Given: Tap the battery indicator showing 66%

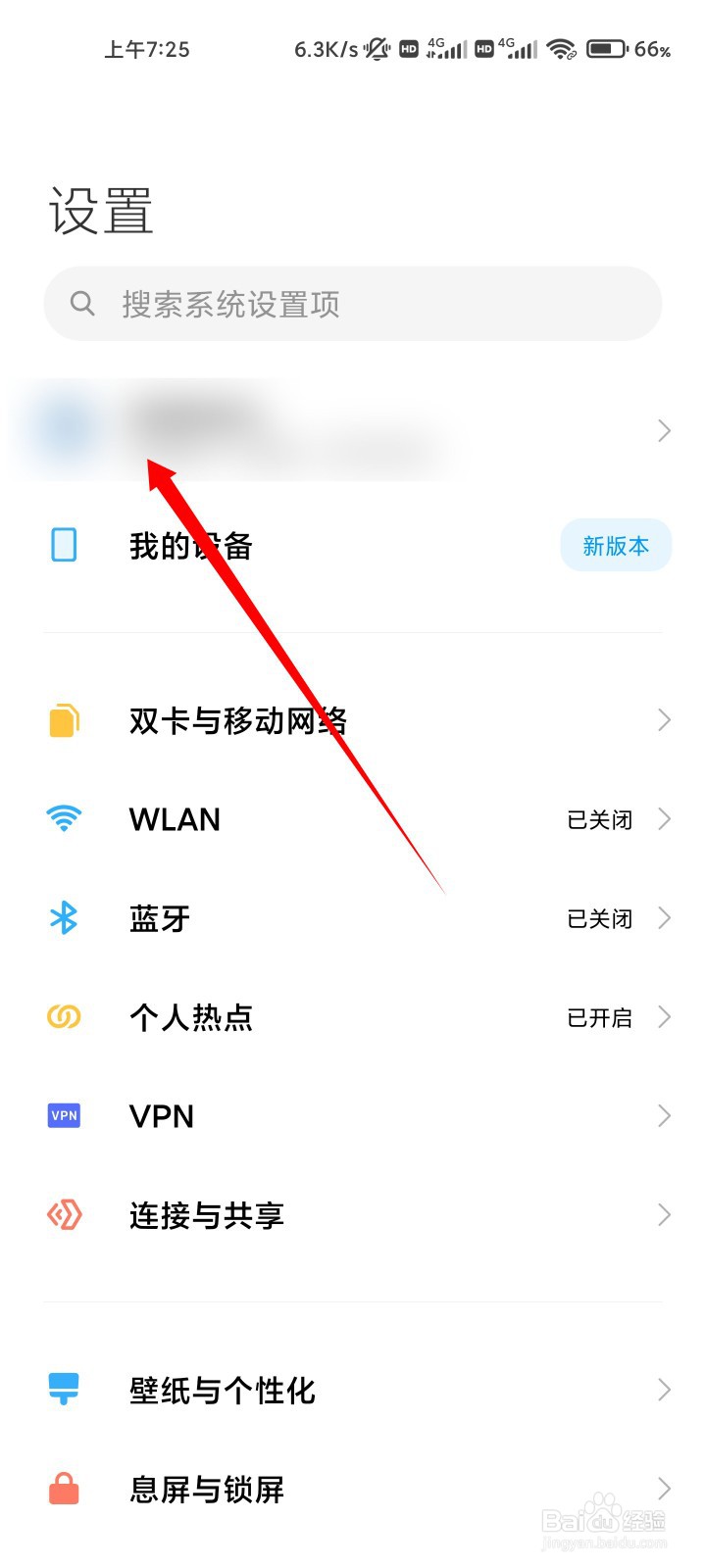Looking at the screenshot, I should click(x=605, y=48).
